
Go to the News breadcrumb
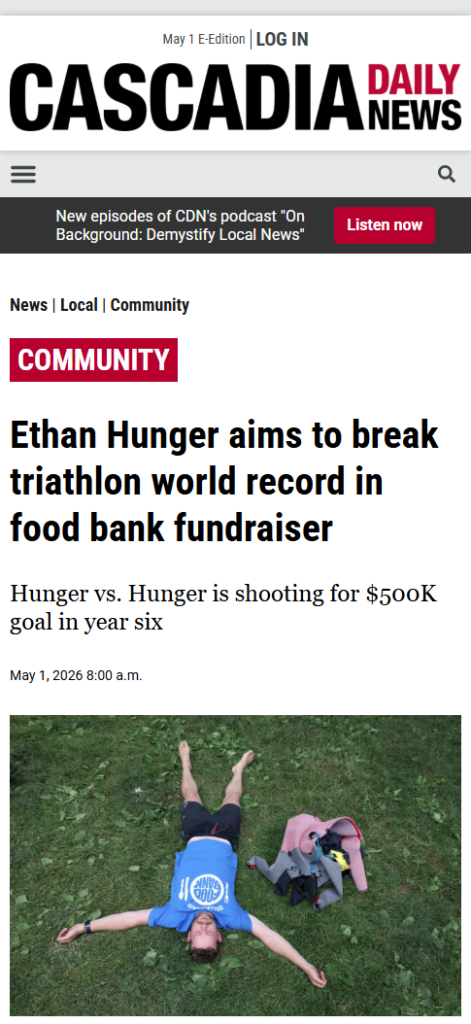(x=29, y=305)
